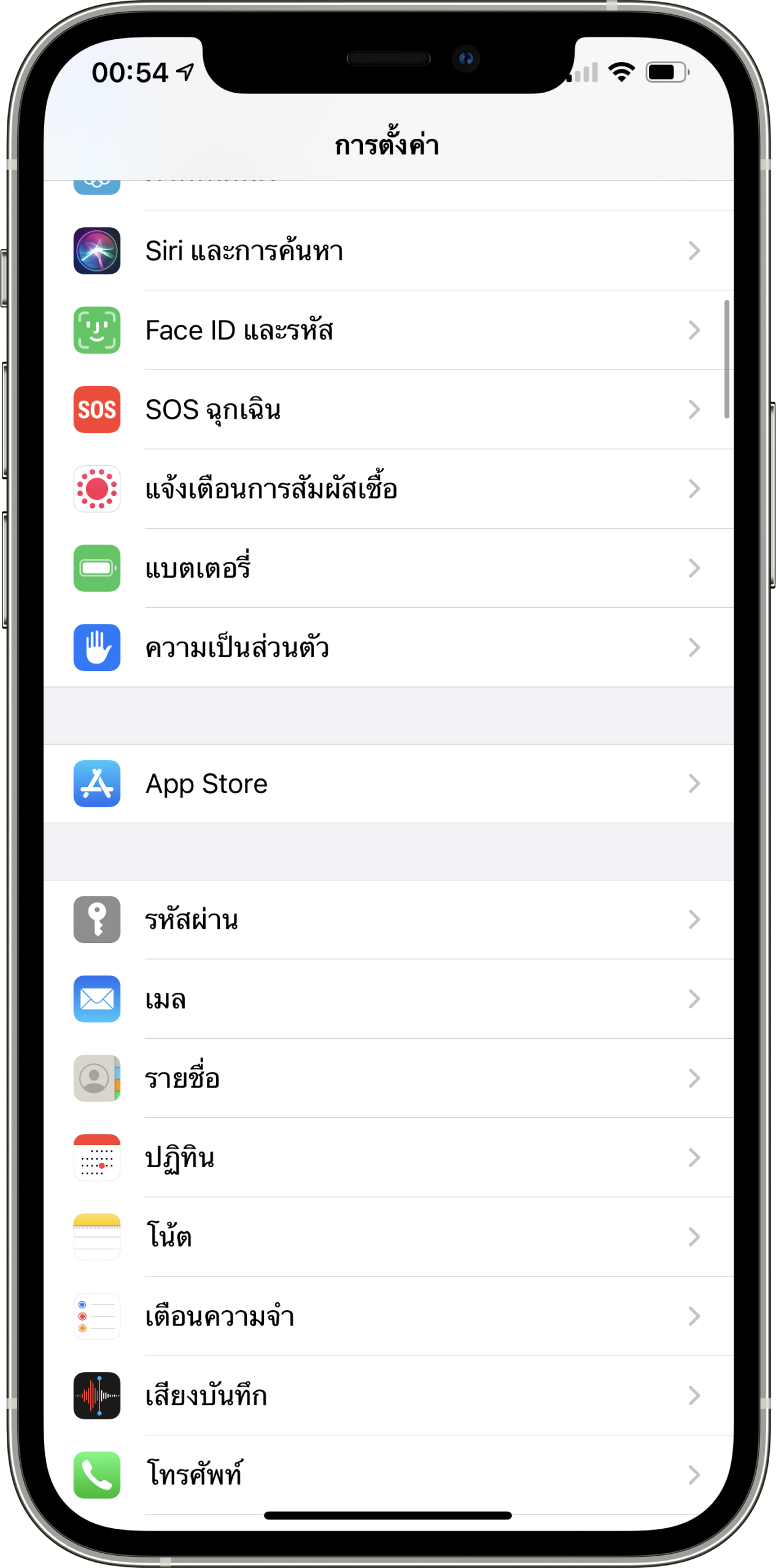This screenshot has width=776, height=1568.
Task: Open แบตเตอรี่ settings
Action: (x=388, y=568)
